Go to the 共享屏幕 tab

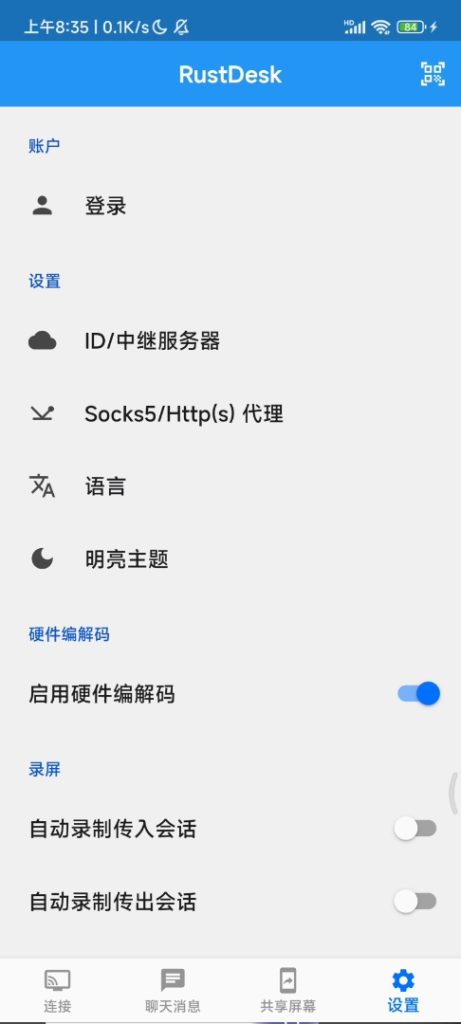[288, 990]
